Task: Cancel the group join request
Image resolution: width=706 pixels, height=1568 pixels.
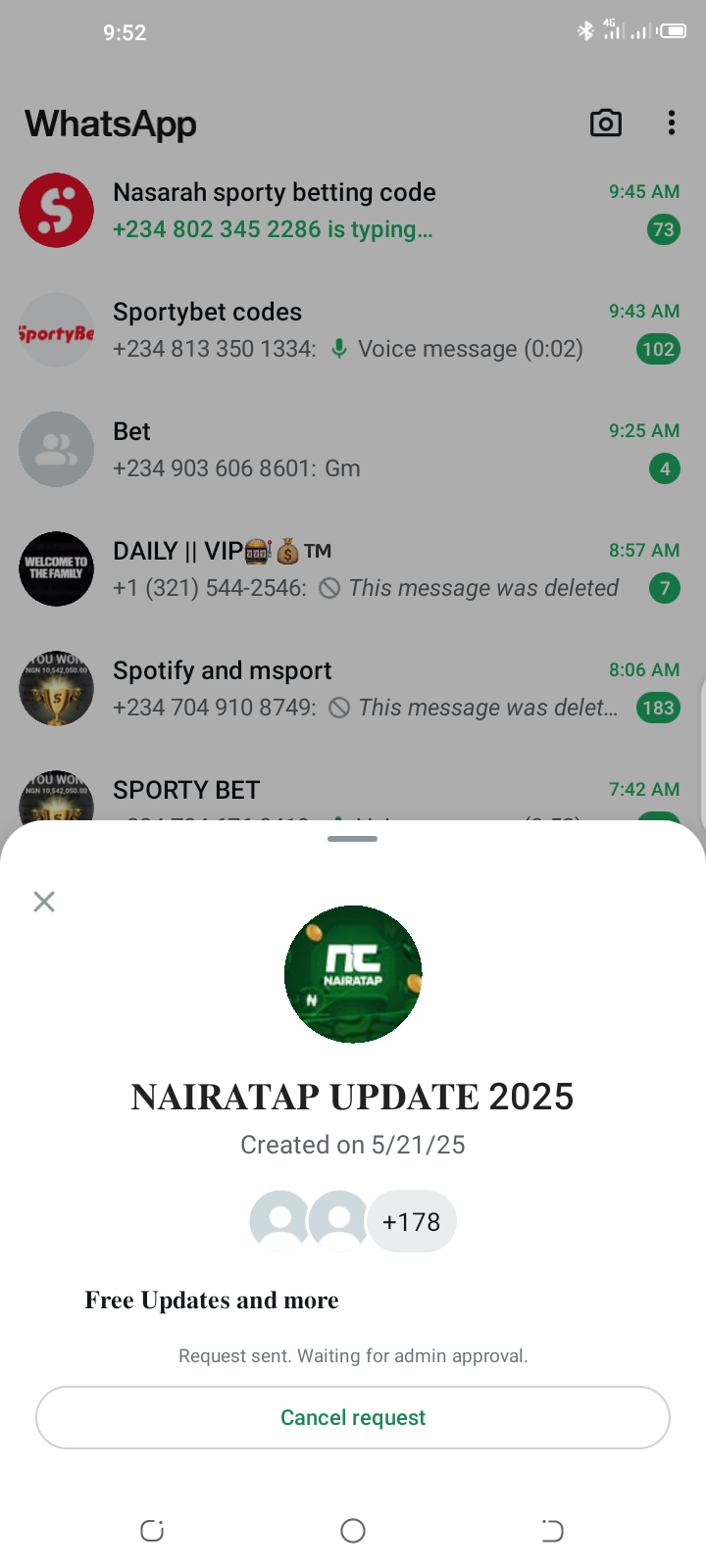Action: (353, 1417)
